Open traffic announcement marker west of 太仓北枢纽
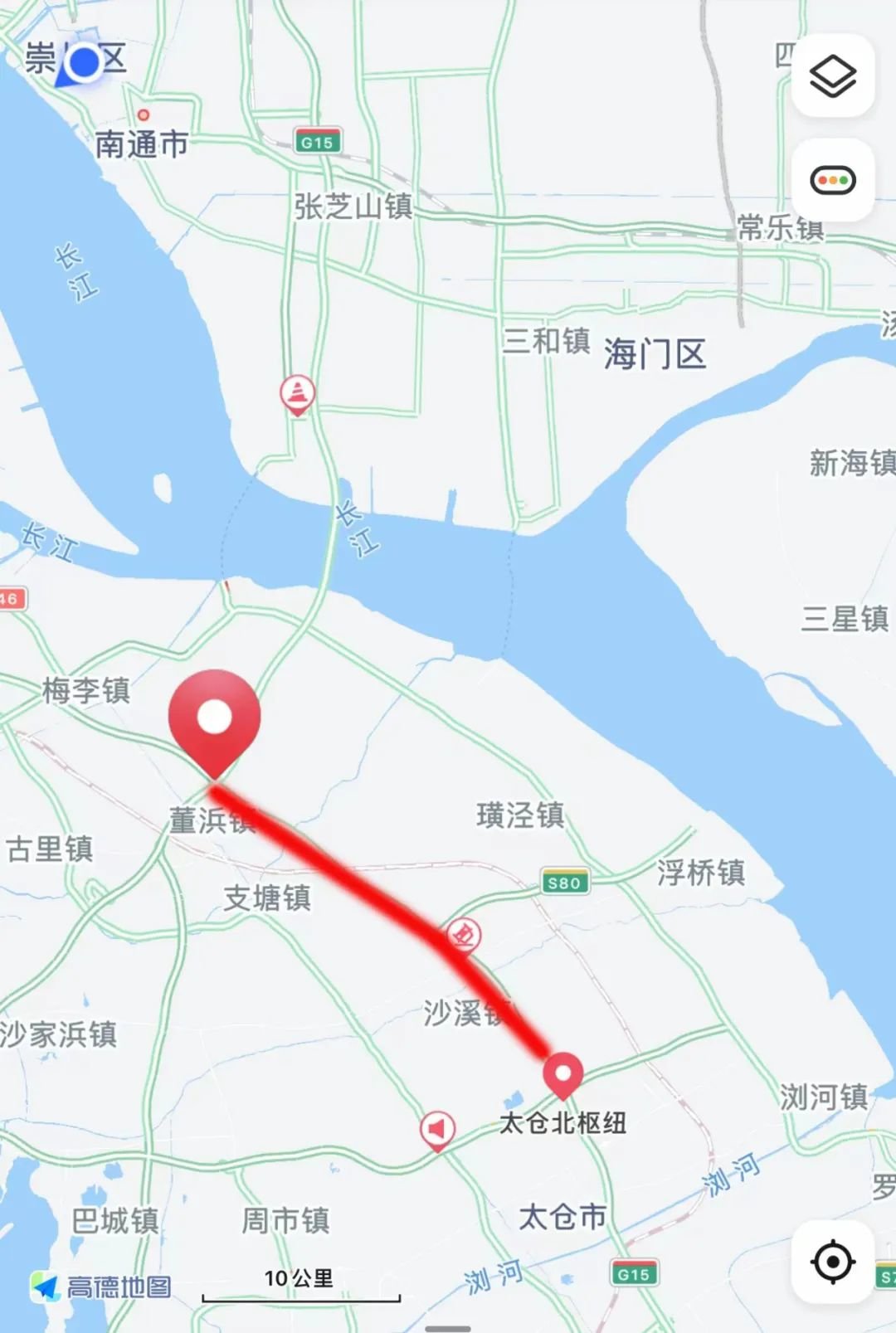The image size is (896, 1333). 437,1129
